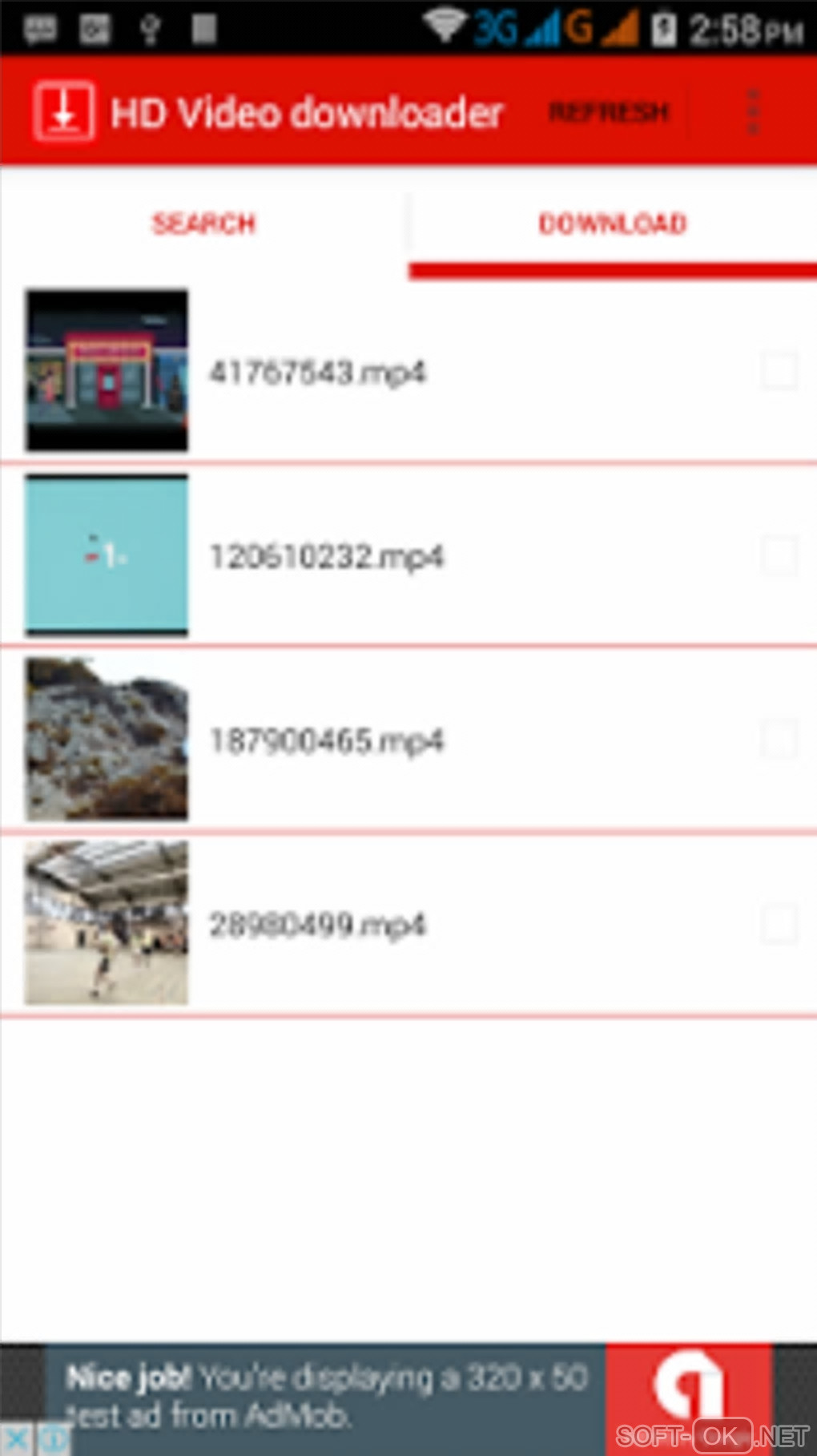
Task: Tick the checkbox next to 120610232.mp4
Action: click(x=779, y=555)
